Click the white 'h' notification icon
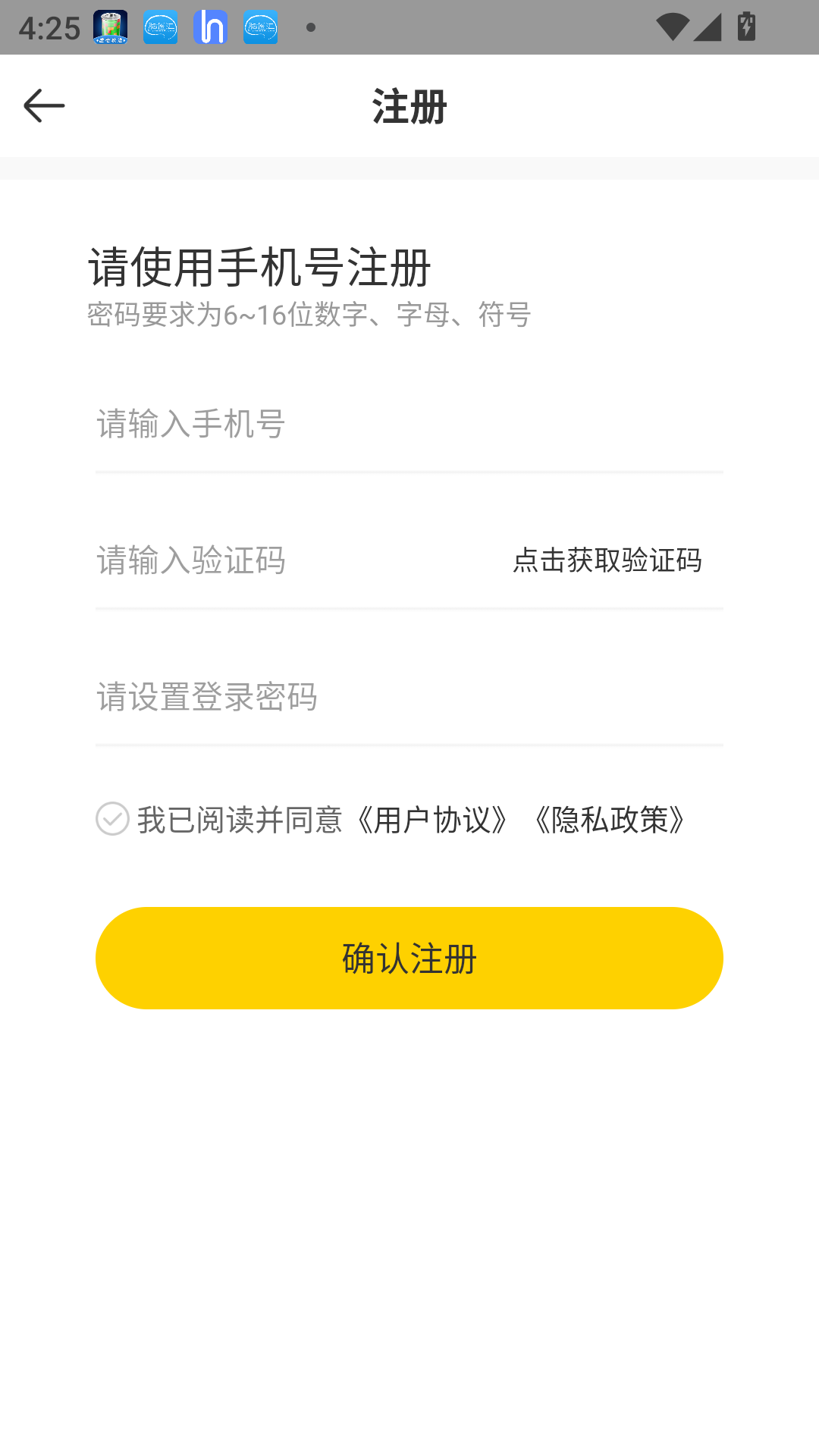The width and height of the screenshot is (819, 1456). click(x=211, y=28)
